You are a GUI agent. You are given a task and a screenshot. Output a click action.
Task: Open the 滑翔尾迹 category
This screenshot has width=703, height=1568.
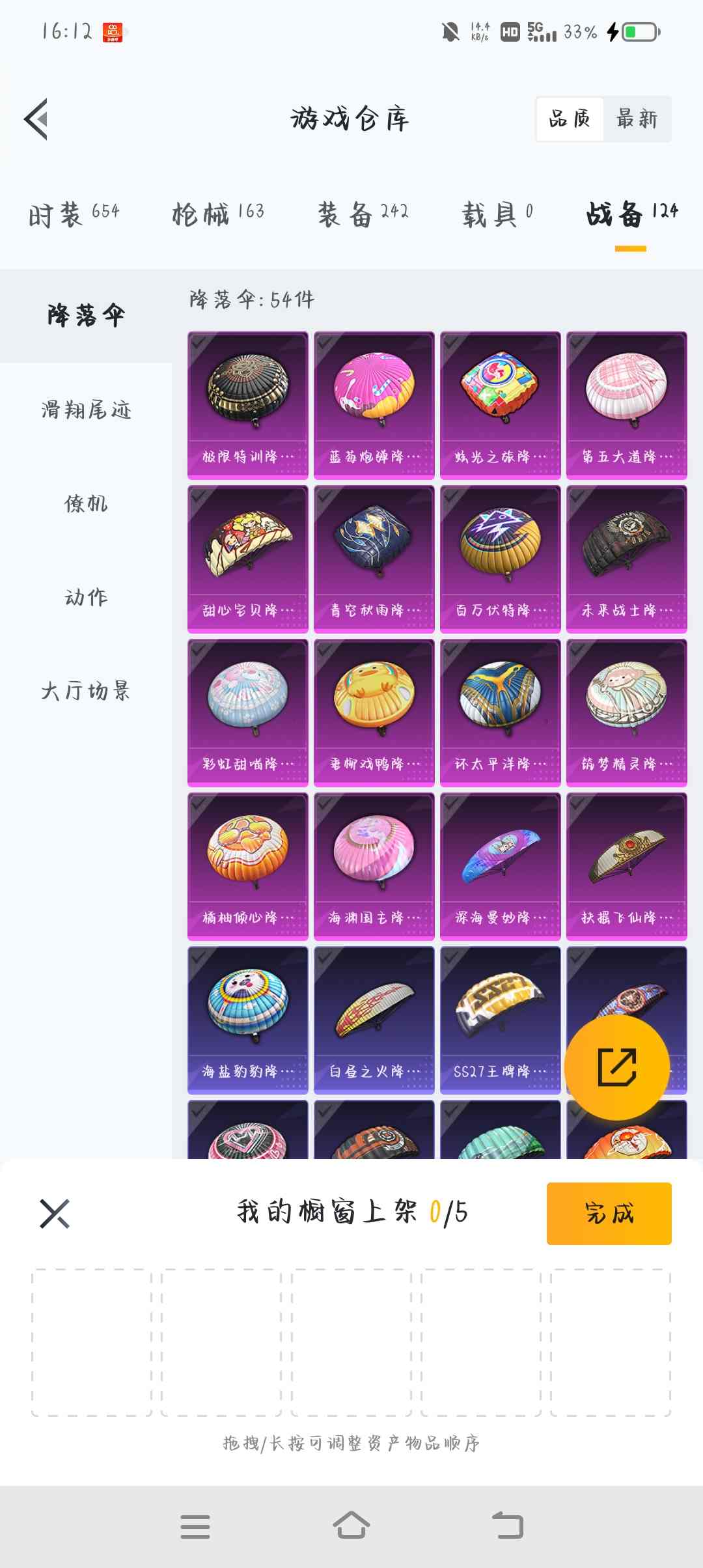86,410
